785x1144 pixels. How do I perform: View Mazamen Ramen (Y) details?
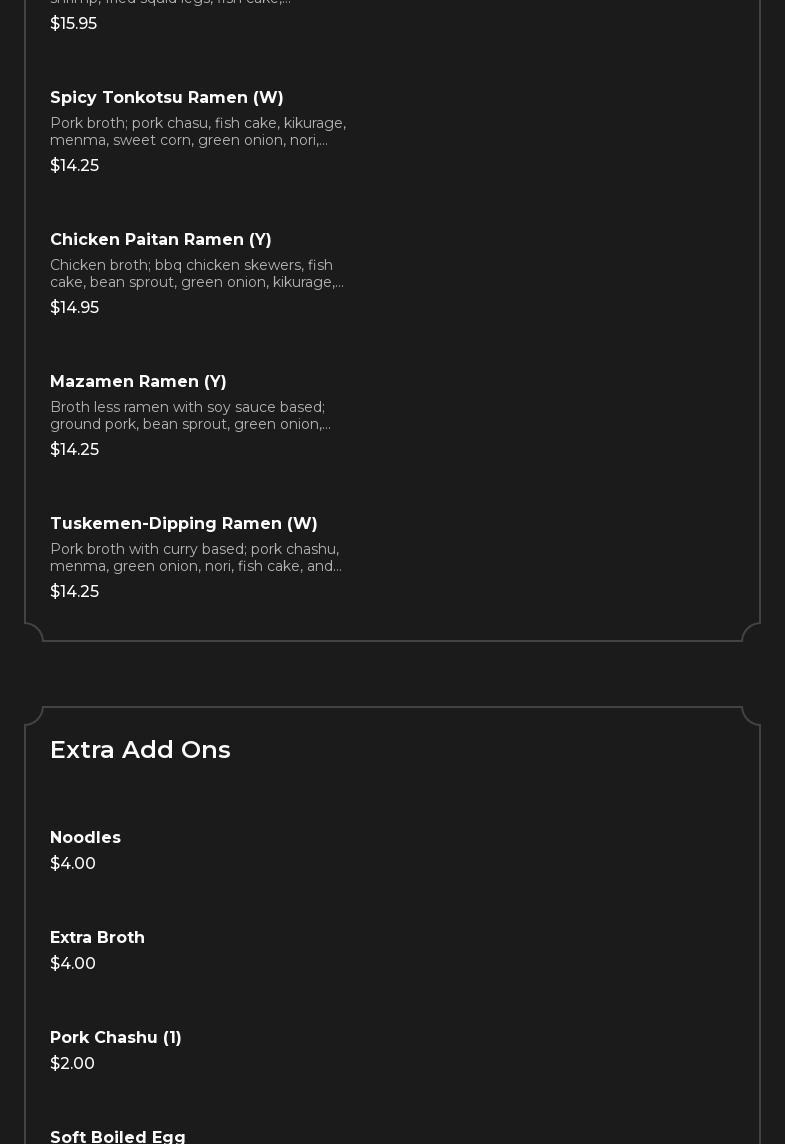click(x=138, y=382)
